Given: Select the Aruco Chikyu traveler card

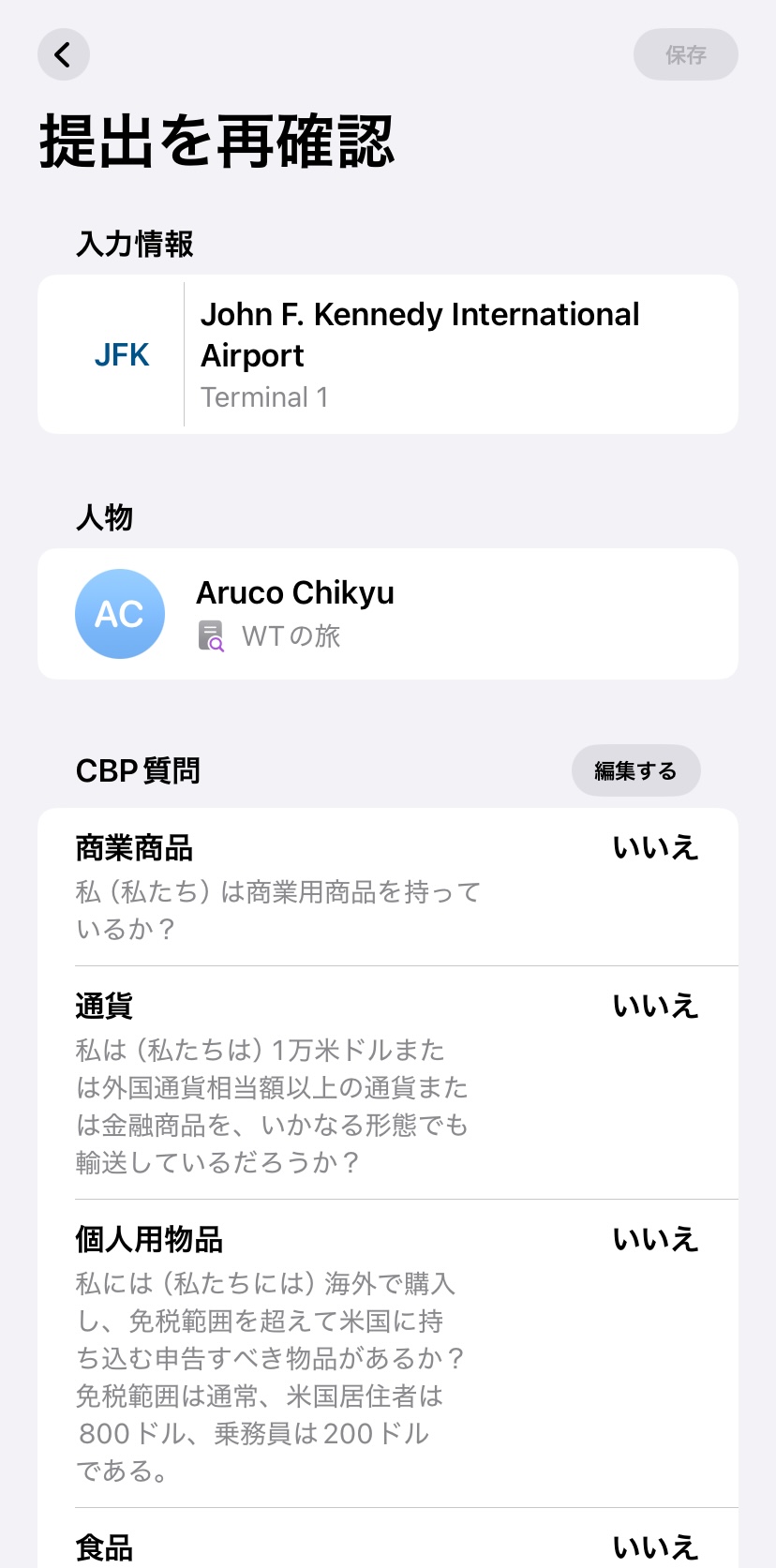Looking at the screenshot, I should pyautogui.click(x=388, y=614).
